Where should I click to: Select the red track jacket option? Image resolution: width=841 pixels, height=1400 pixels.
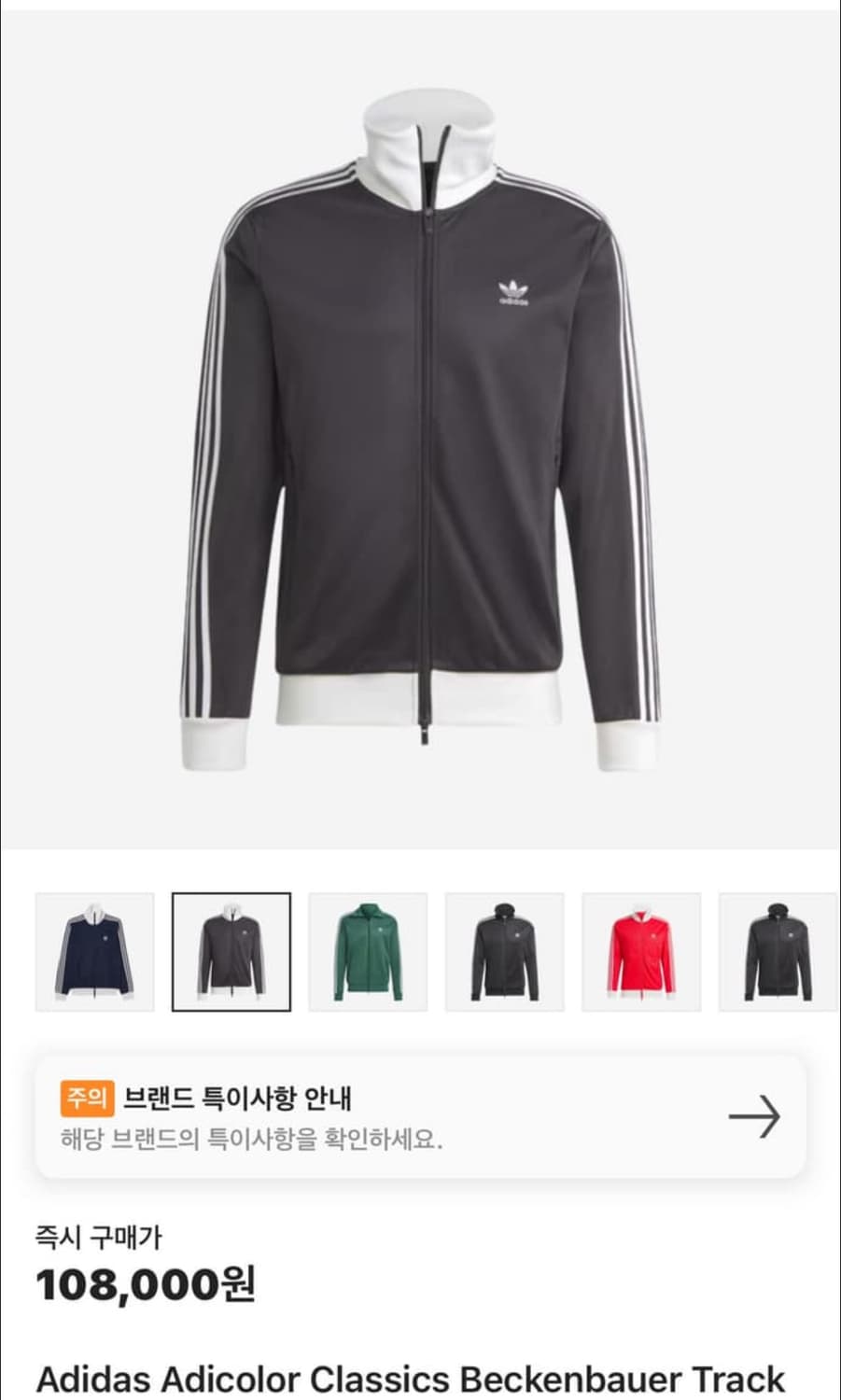coord(640,950)
